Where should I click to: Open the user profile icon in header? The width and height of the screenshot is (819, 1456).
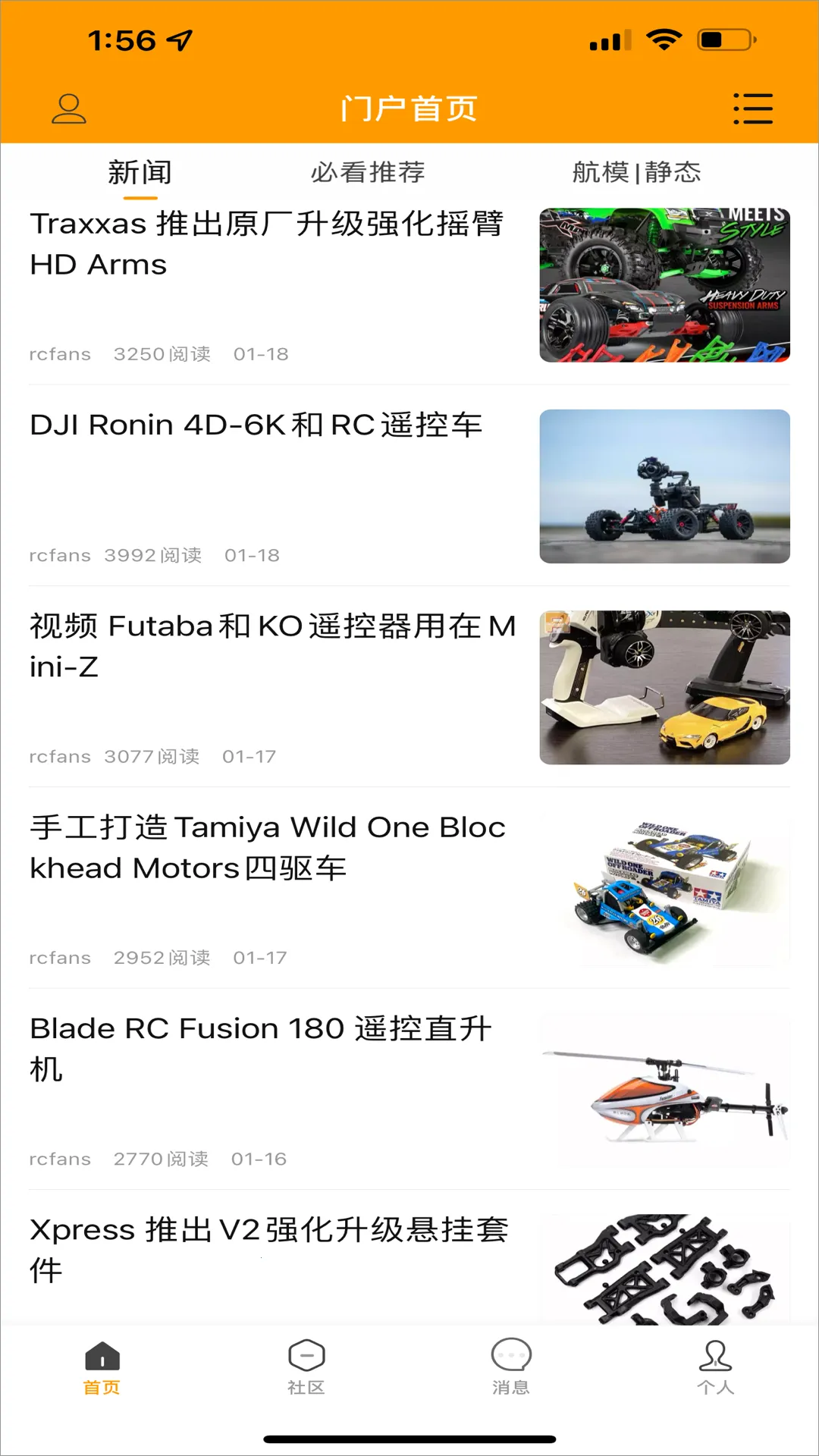coord(68,108)
